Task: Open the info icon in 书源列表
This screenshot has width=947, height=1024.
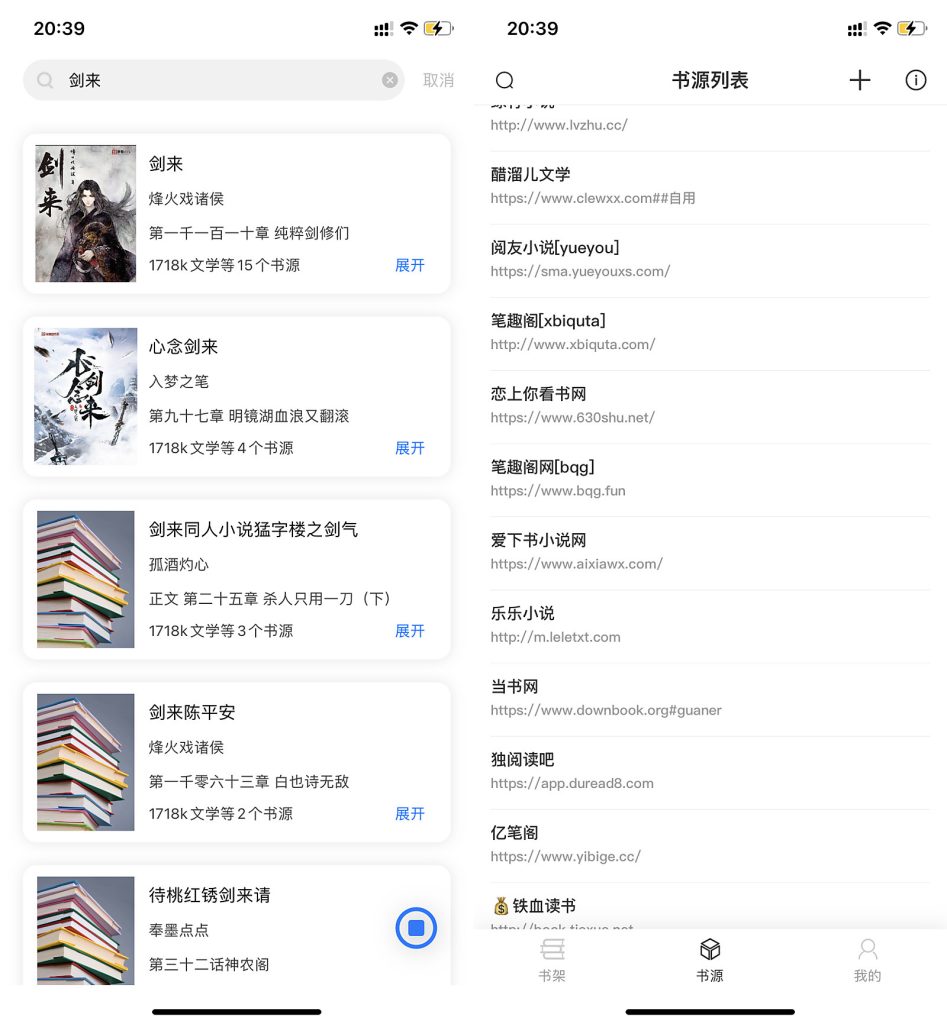Action: pyautogui.click(x=916, y=81)
